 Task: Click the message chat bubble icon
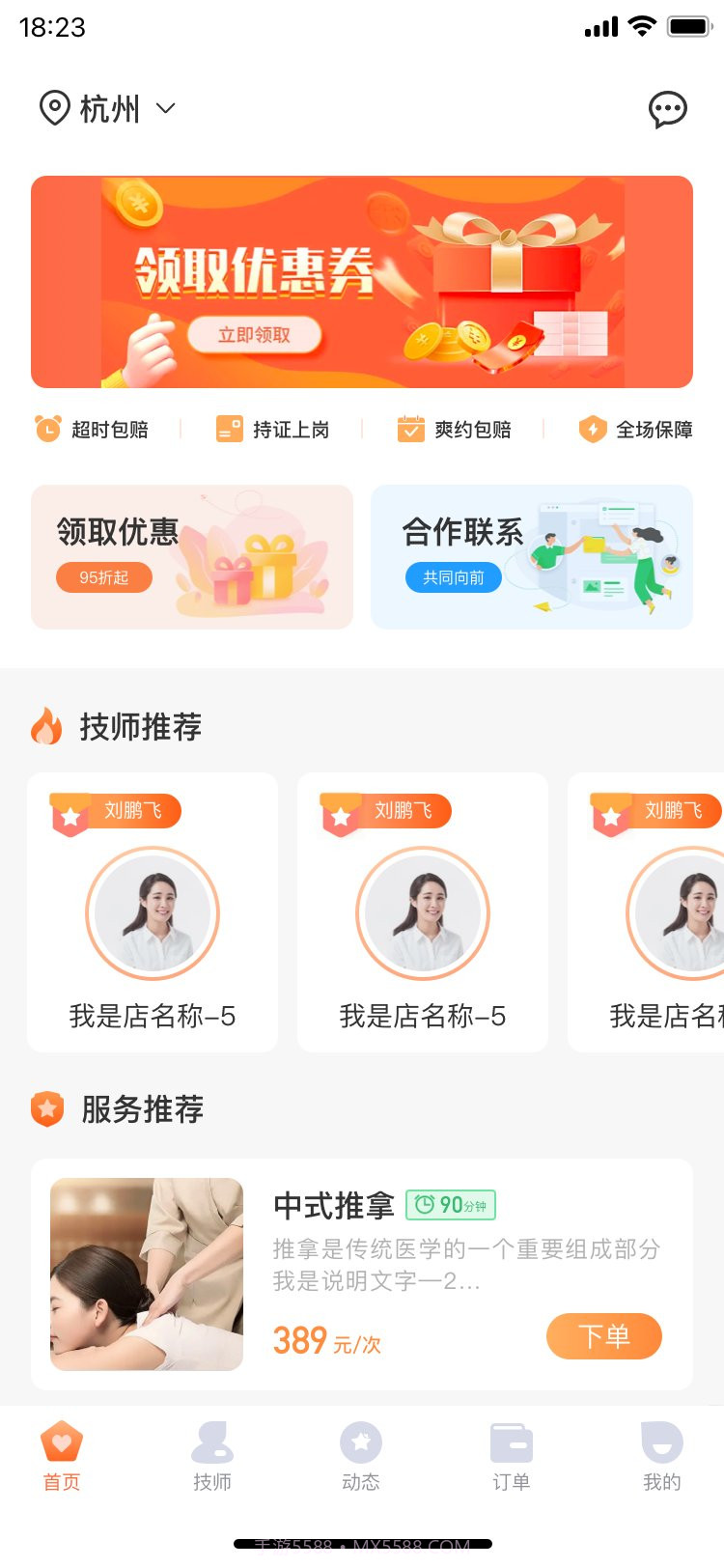(668, 109)
